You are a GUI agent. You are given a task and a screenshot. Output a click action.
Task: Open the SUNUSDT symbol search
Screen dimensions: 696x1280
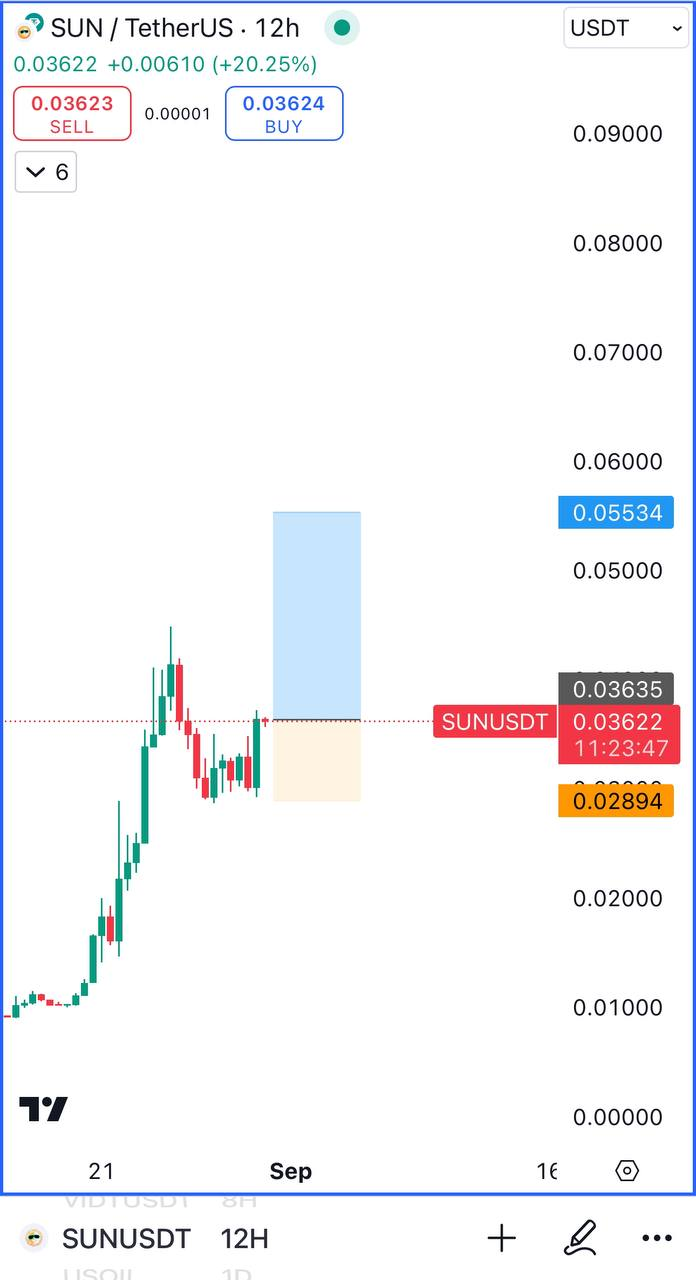(125, 1239)
